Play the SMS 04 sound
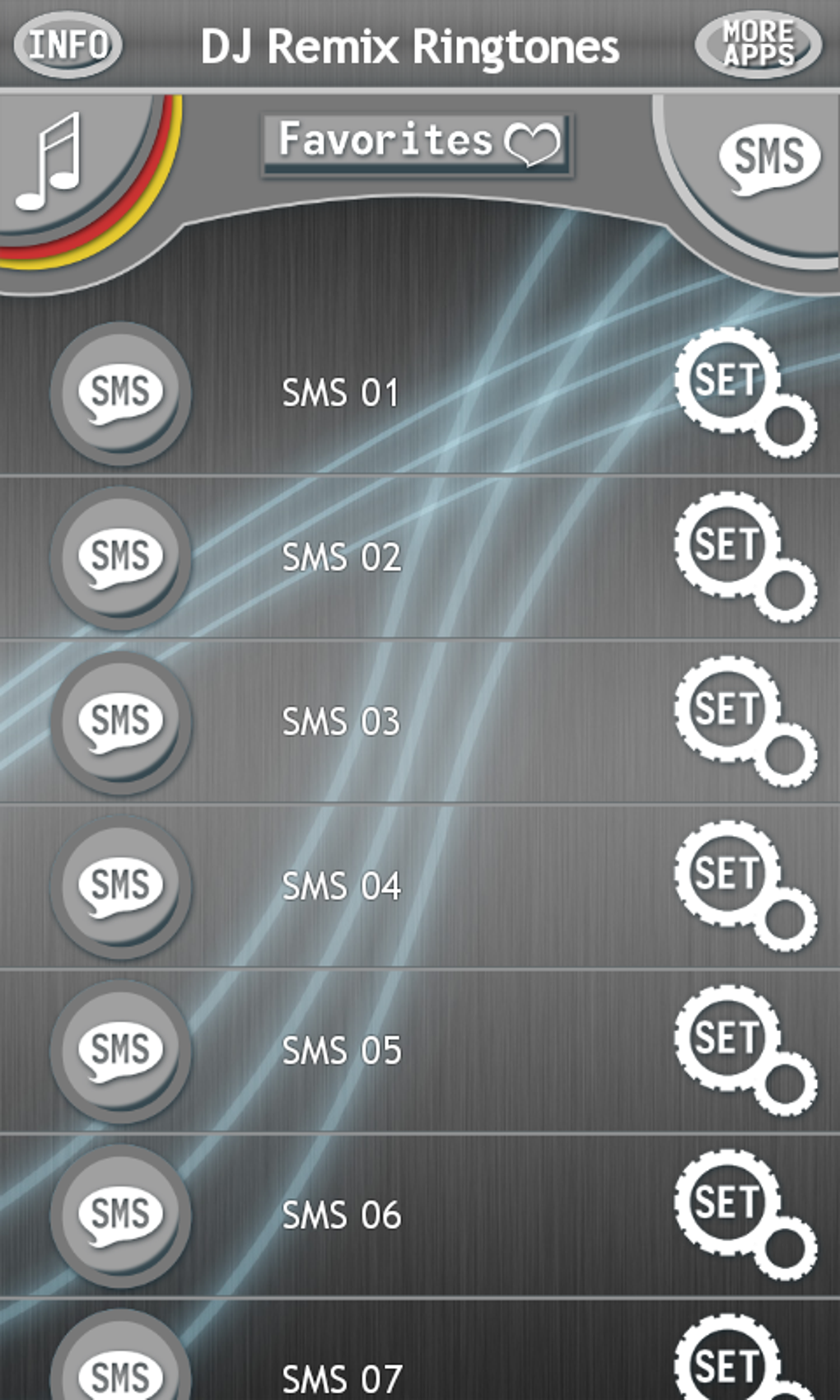 121,888
